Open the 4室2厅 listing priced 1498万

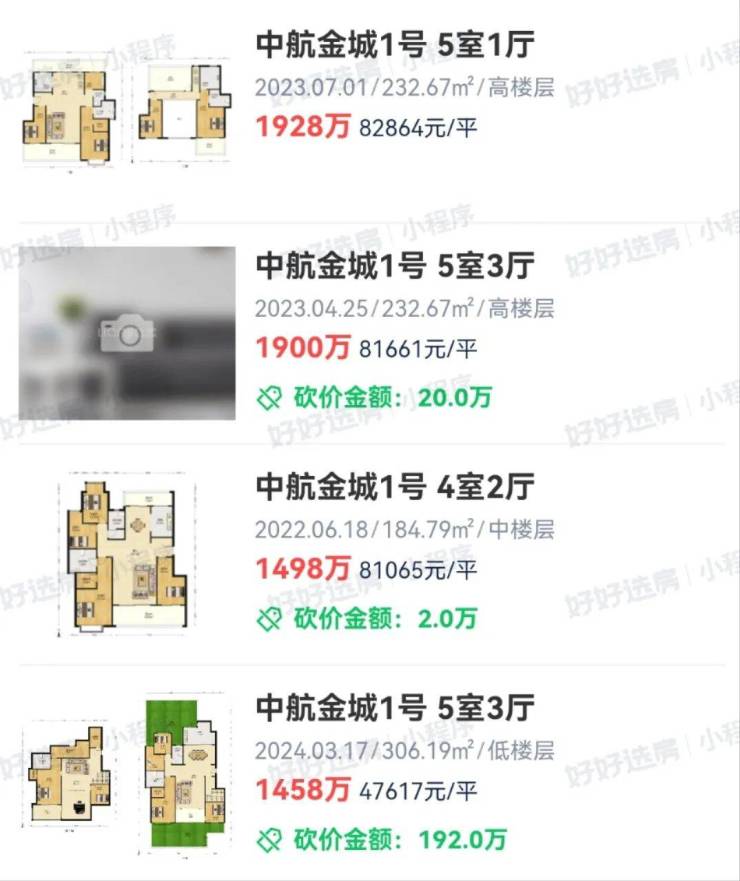tap(395, 488)
